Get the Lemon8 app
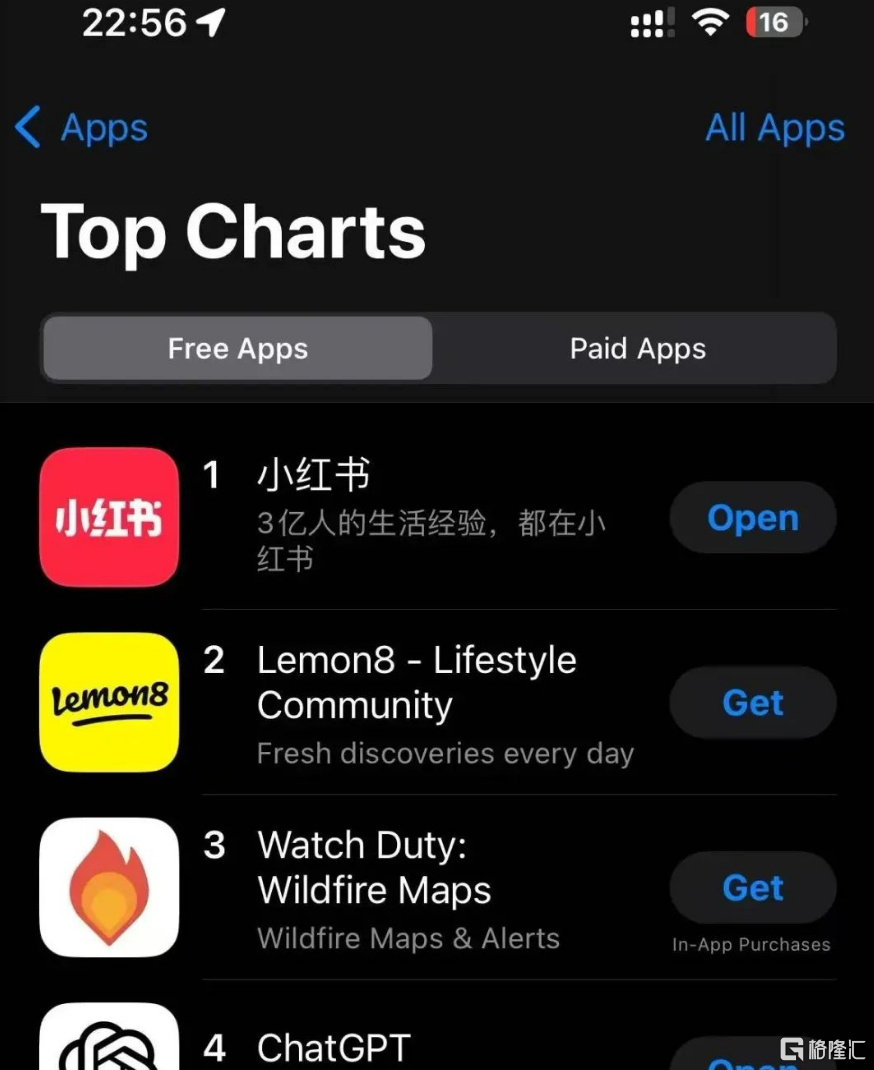The height and width of the screenshot is (1070, 874). [x=752, y=703]
